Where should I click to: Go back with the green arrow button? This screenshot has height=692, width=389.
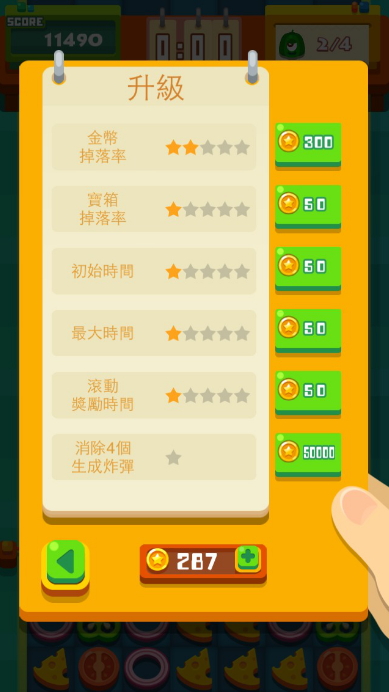[65, 565]
